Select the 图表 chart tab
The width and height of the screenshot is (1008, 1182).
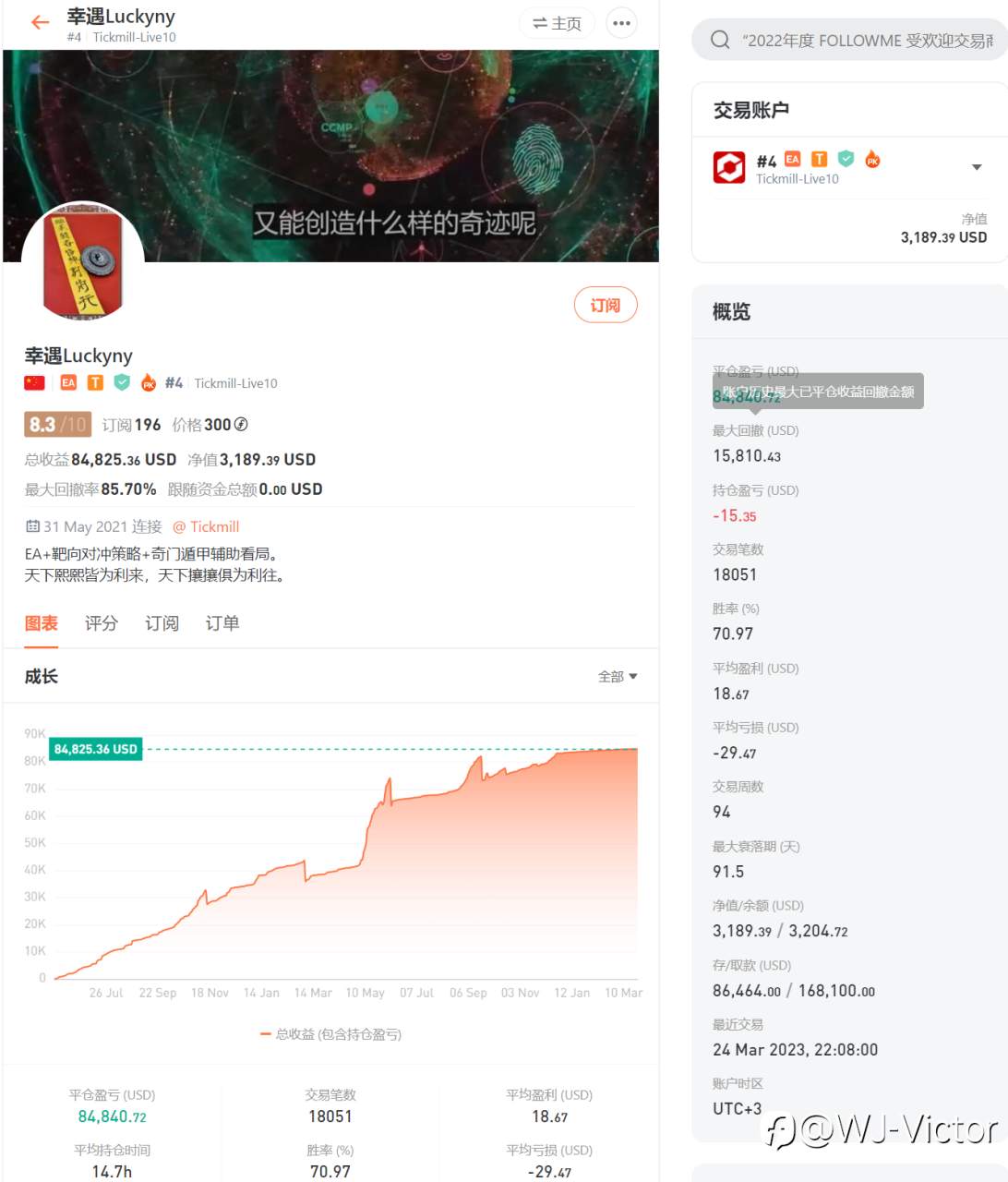pos(42,623)
